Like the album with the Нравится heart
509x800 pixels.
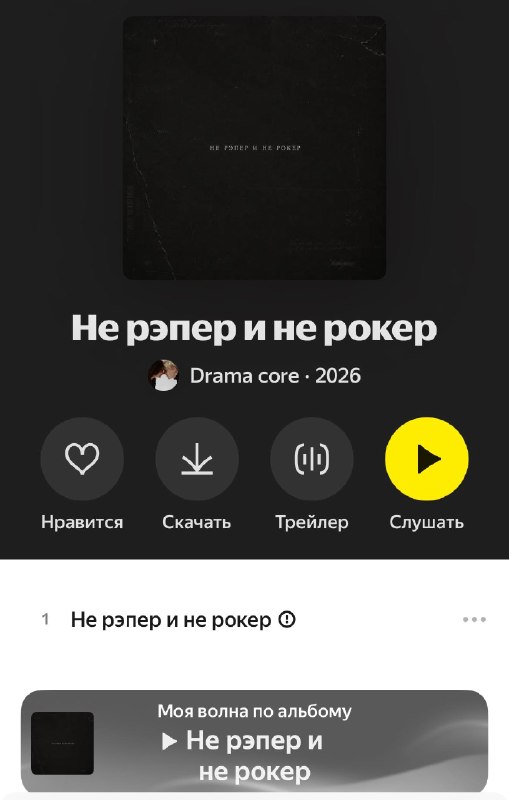coord(82,458)
